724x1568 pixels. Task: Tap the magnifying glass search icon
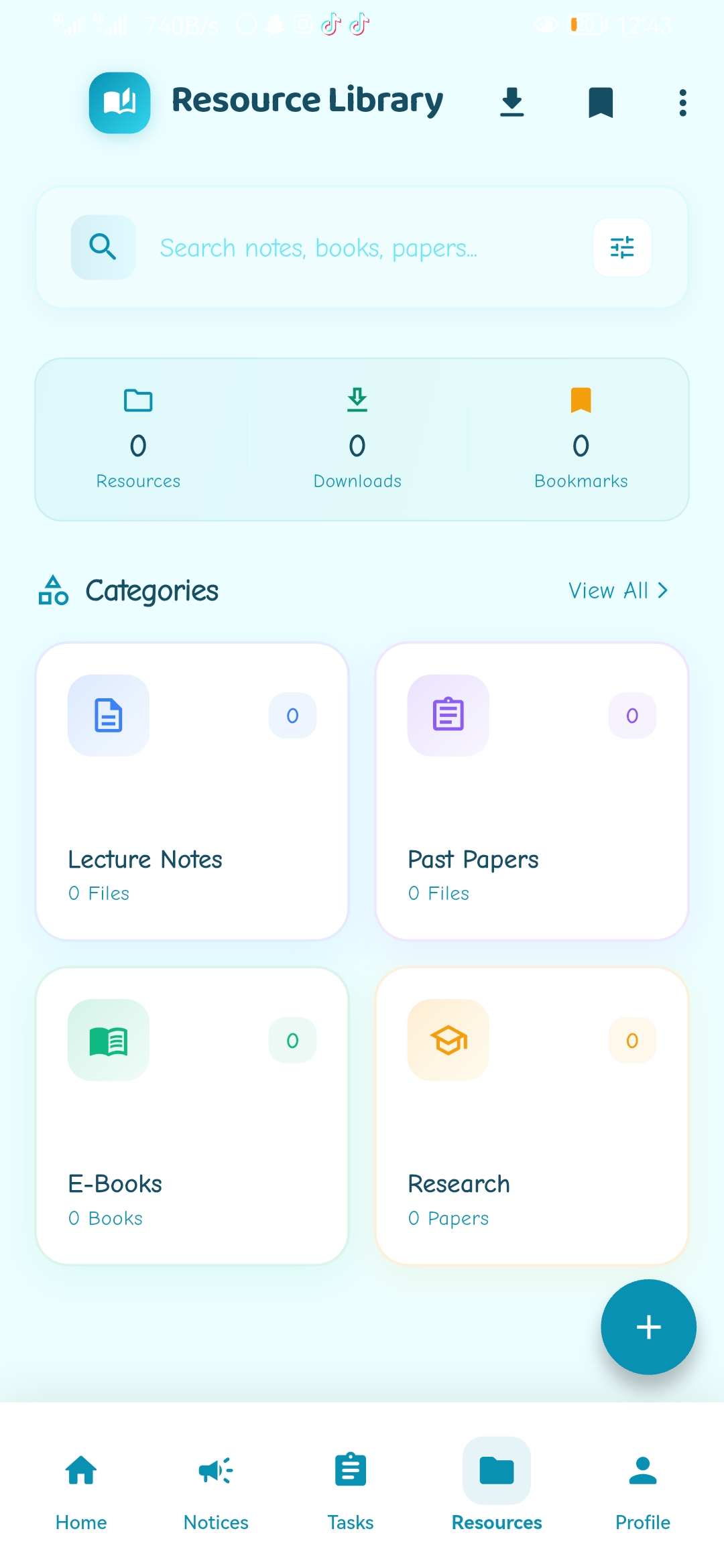click(102, 247)
